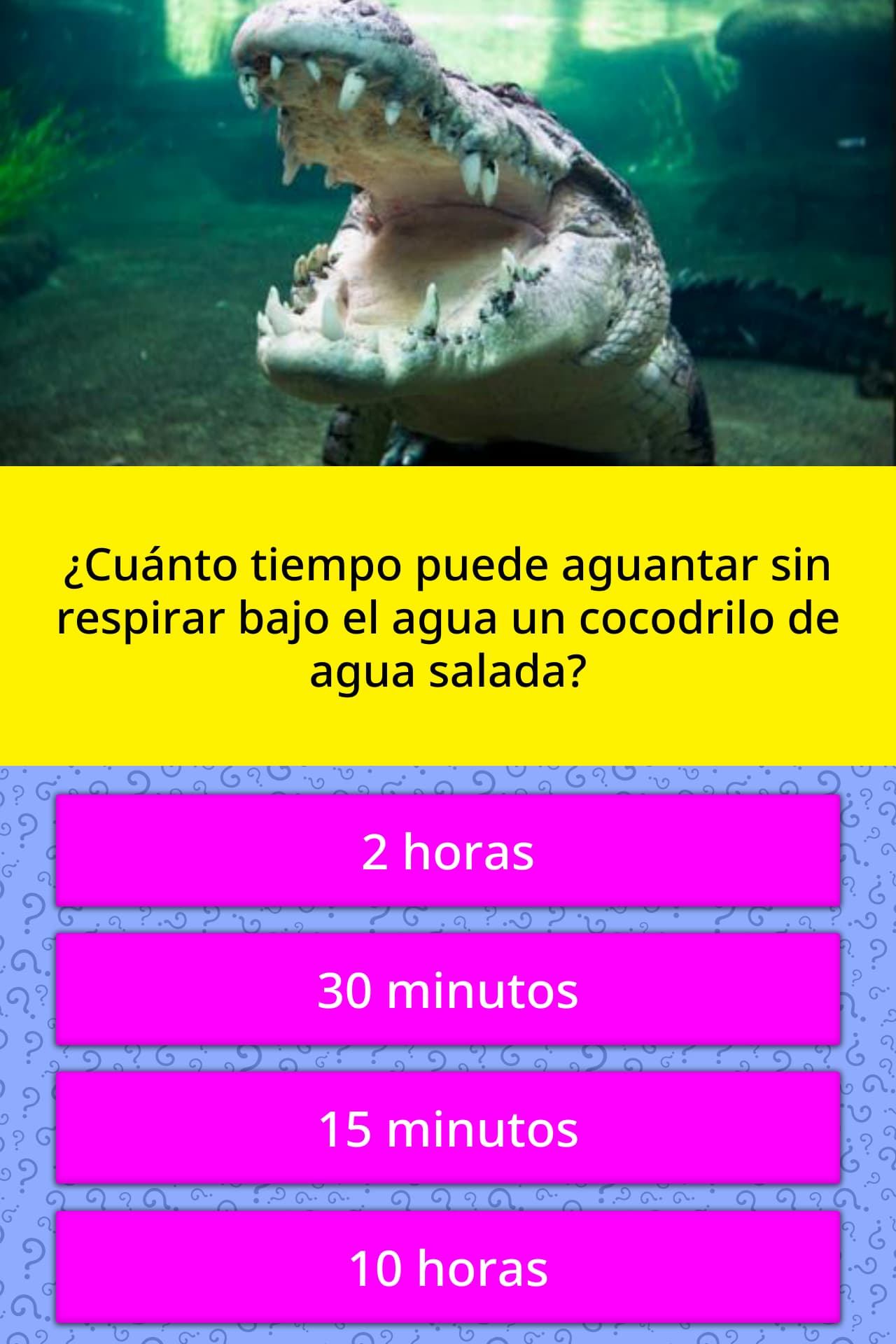This screenshot has width=896, height=1344.
Task: Select the answer 2 horas
Action: [448, 851]
